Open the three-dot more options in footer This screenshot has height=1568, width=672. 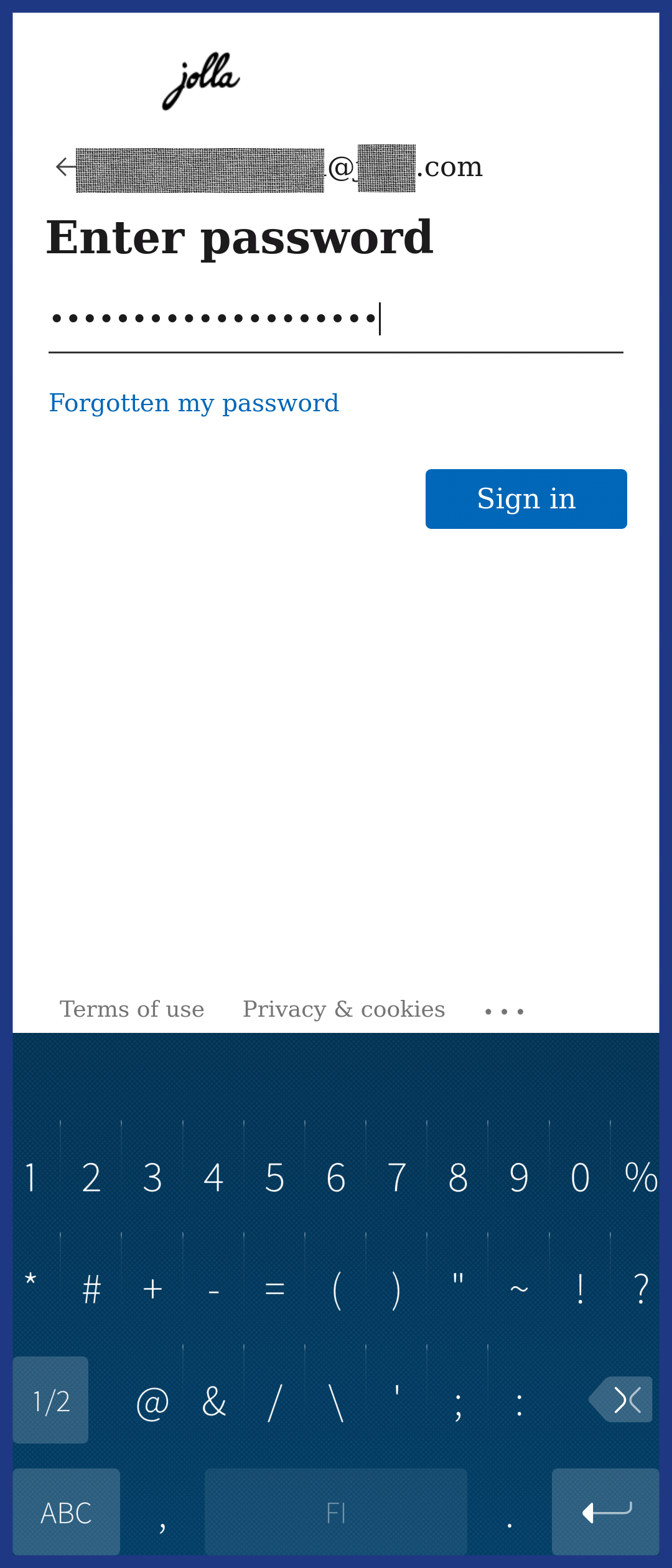(504, 1012)
